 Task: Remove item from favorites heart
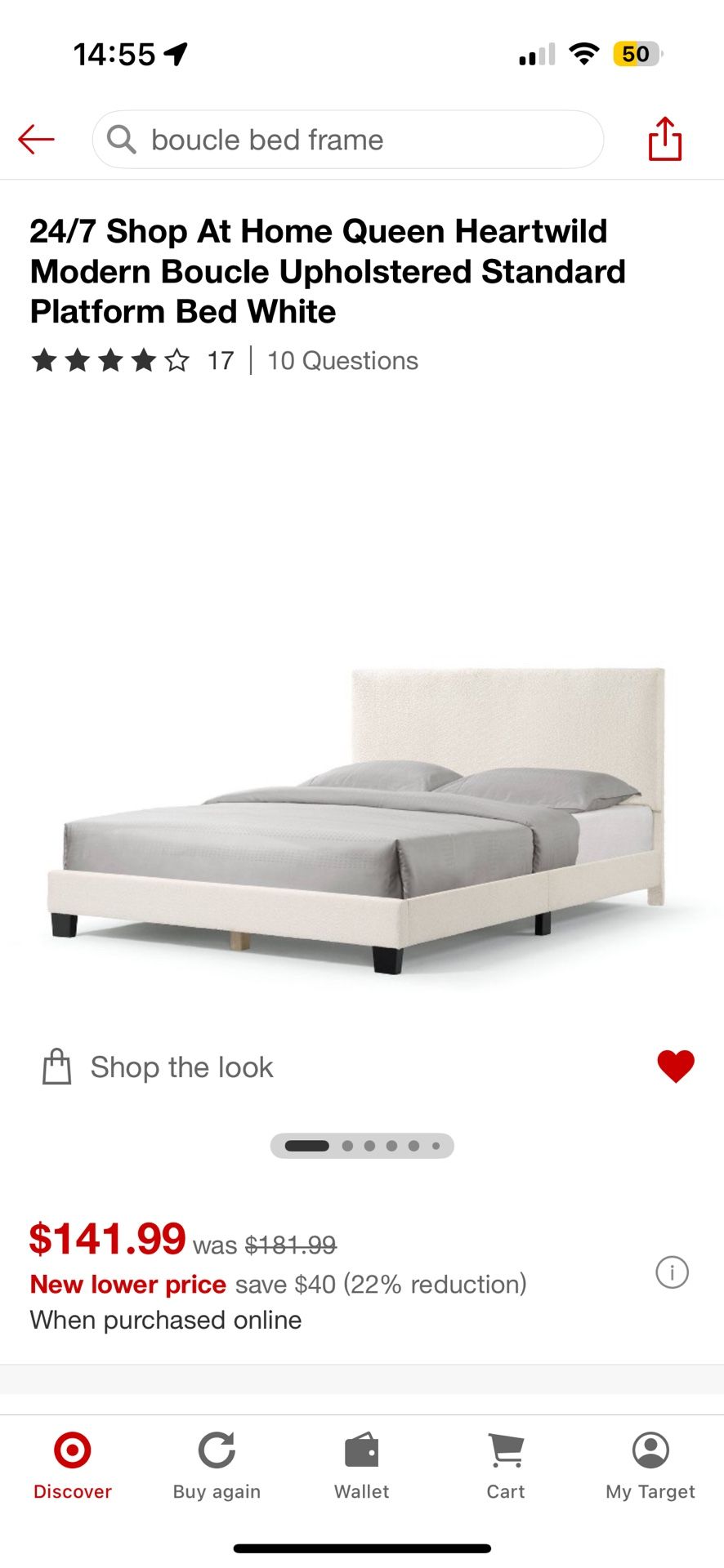[x=675, y=1066]
